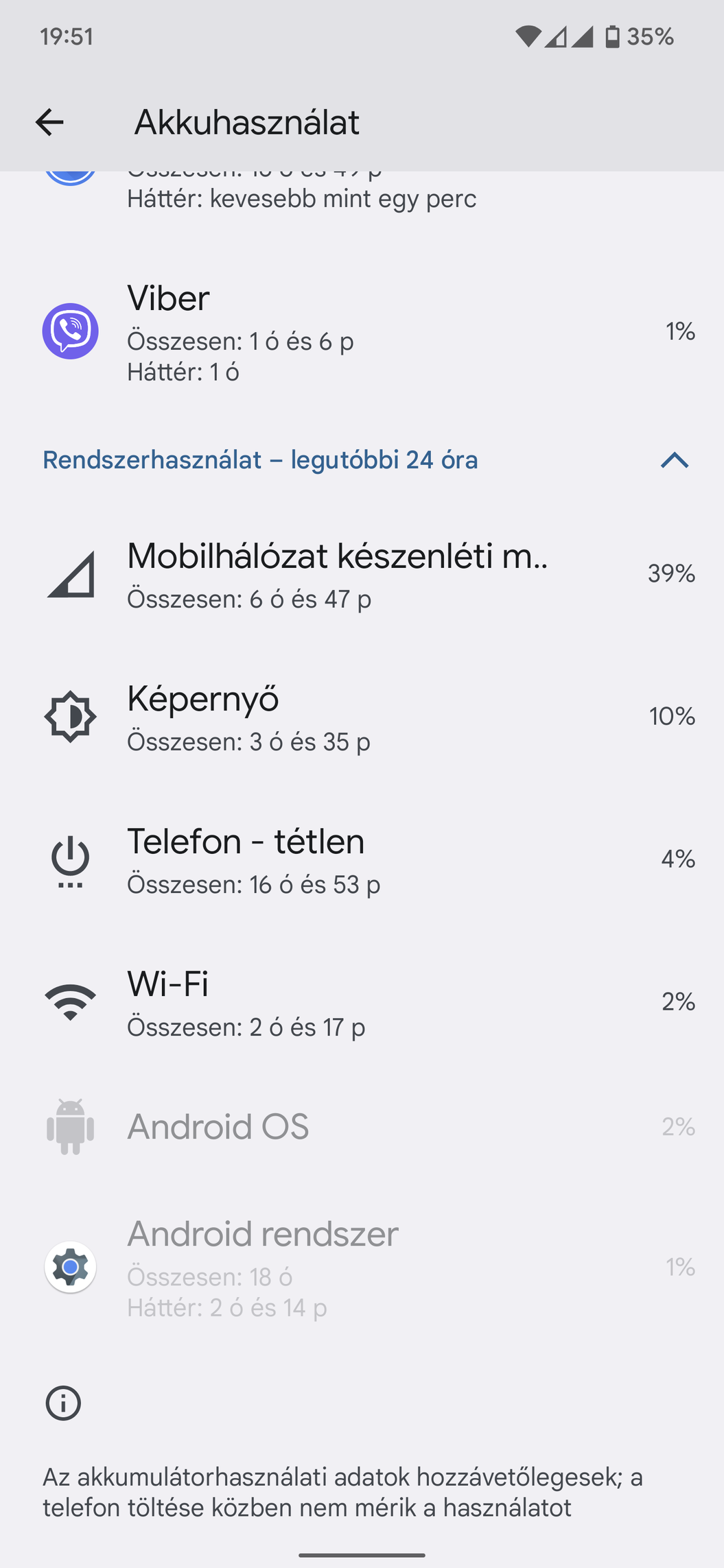Open Viber battery usage details
The image size is (724, 1568).
(x=362, y=332)
